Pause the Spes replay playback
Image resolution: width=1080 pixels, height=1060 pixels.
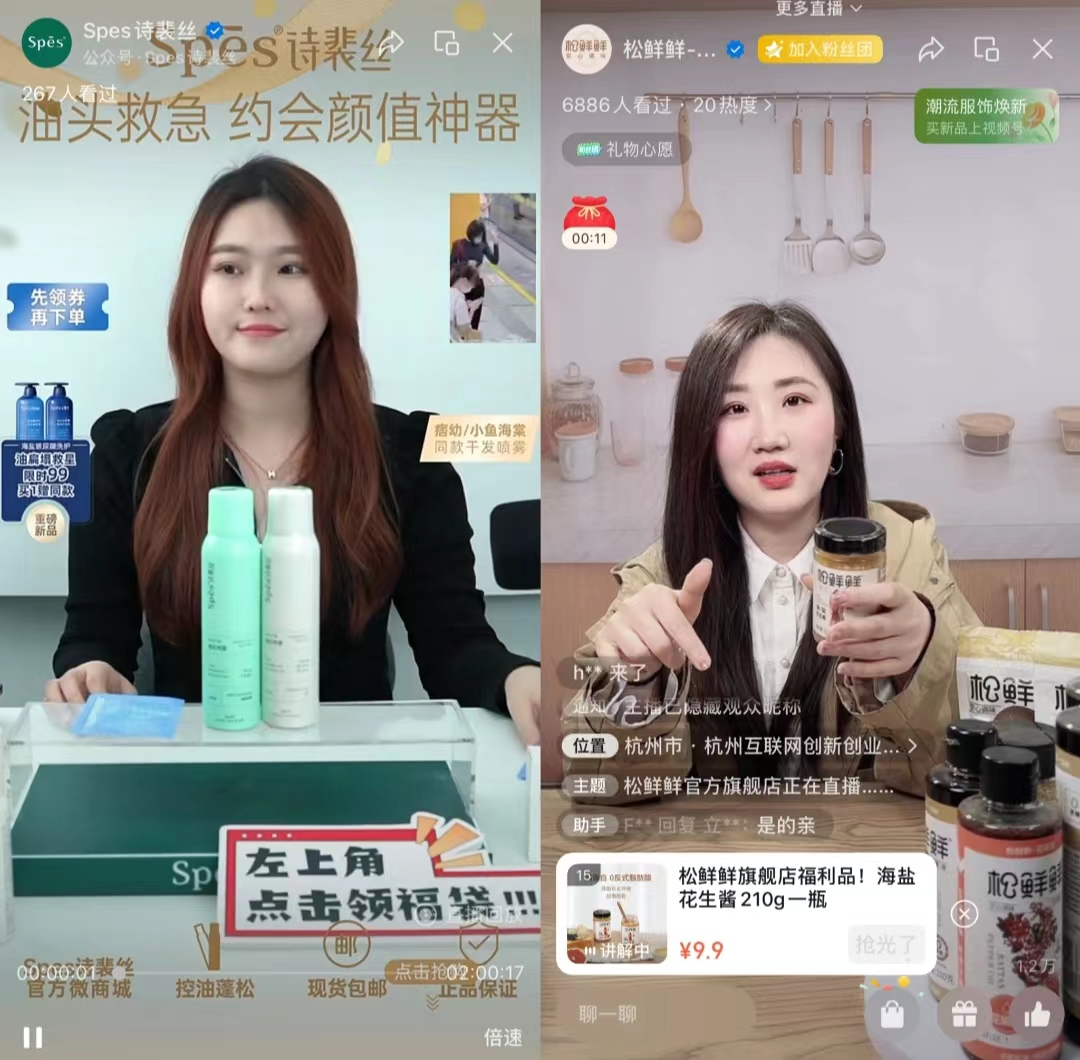pos(33,1037)
